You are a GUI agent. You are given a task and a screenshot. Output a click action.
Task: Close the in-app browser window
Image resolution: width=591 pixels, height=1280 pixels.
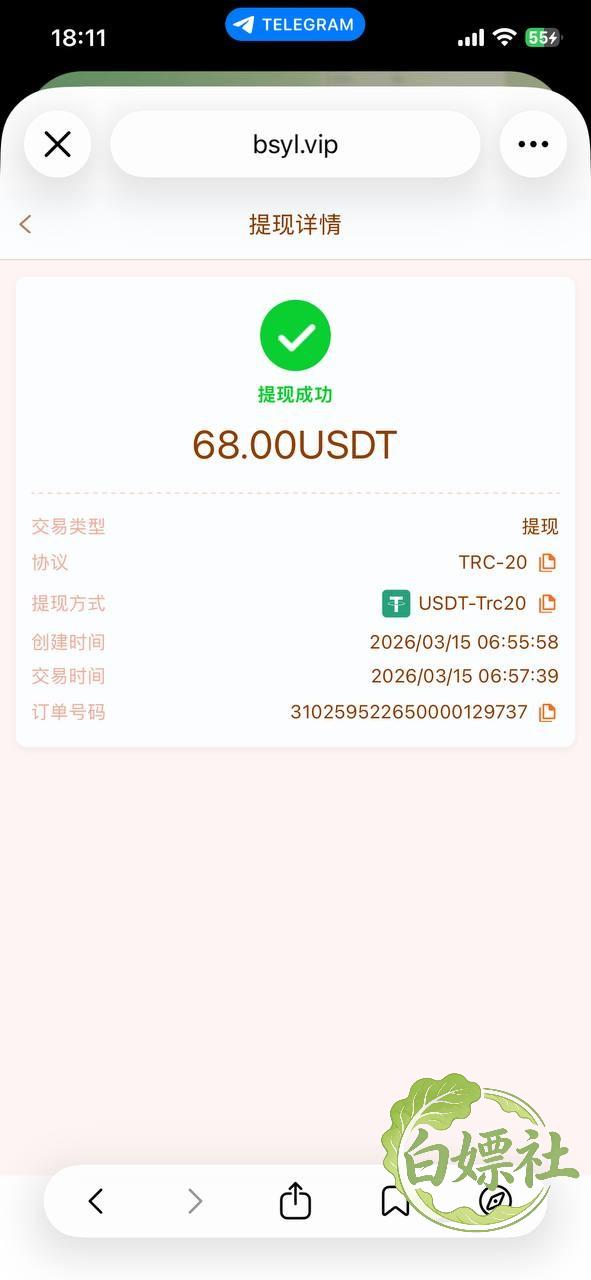[x=58, y=145]
